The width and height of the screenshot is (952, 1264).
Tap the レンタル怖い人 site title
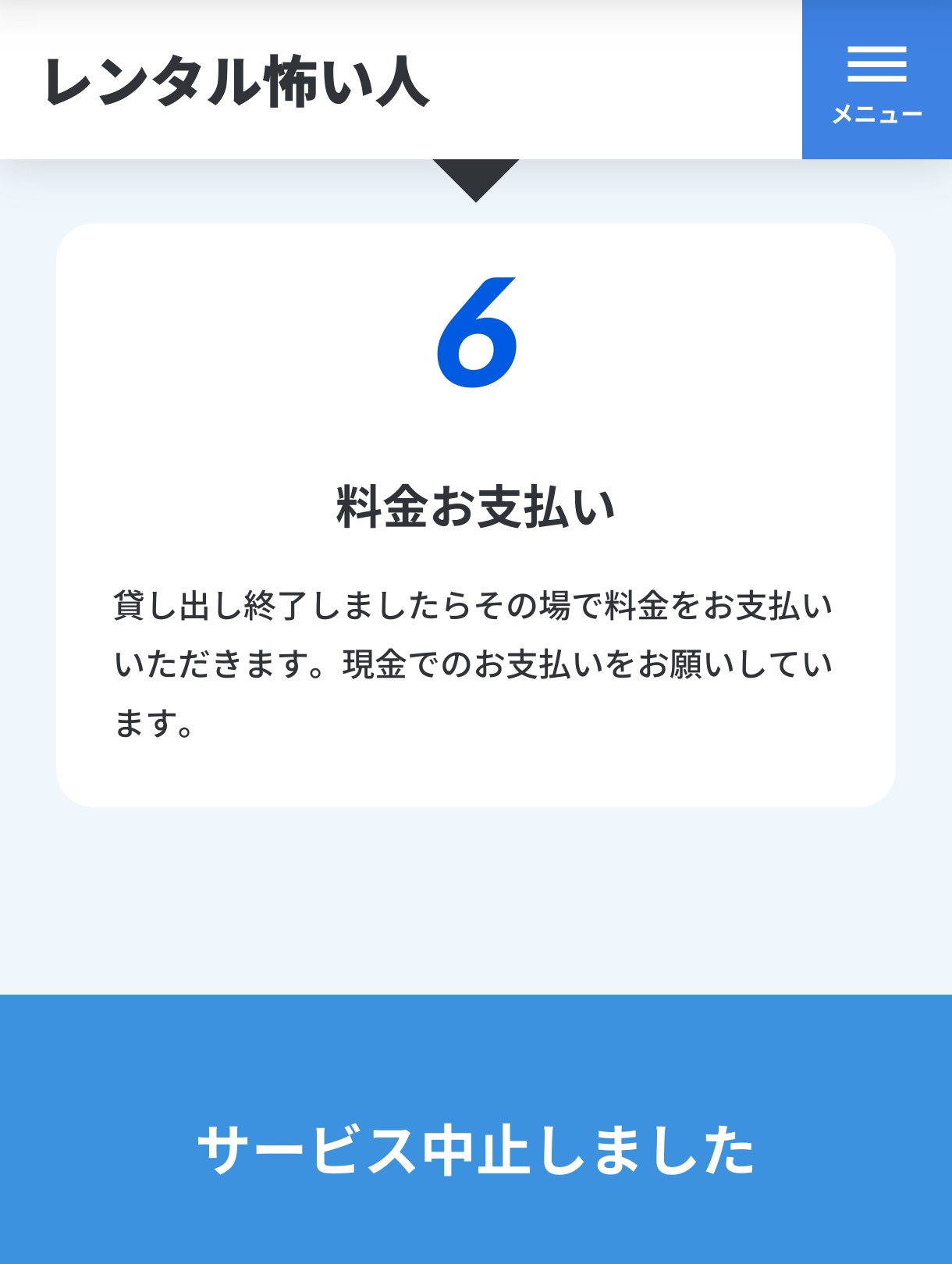pos(236,81)
